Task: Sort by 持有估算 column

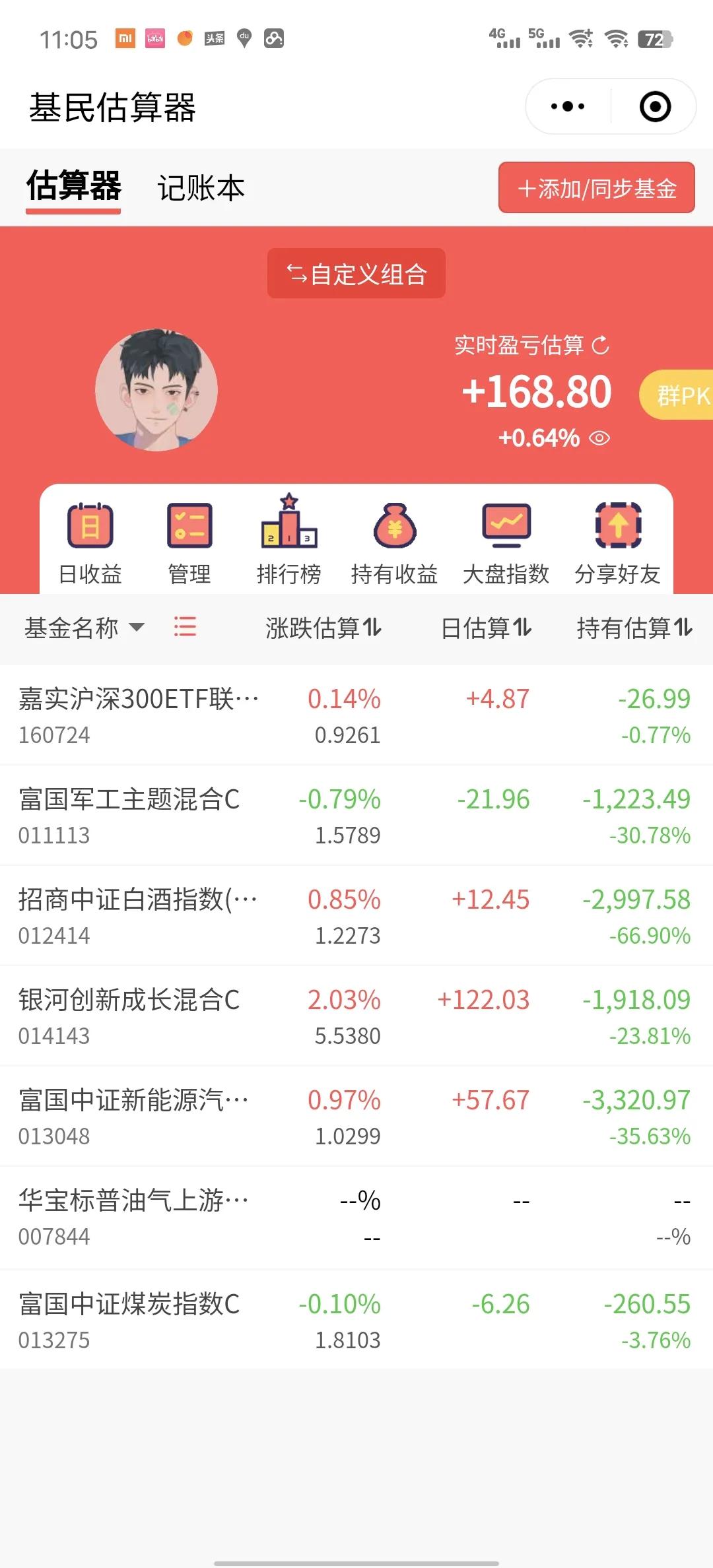Action: pos(634,628)
